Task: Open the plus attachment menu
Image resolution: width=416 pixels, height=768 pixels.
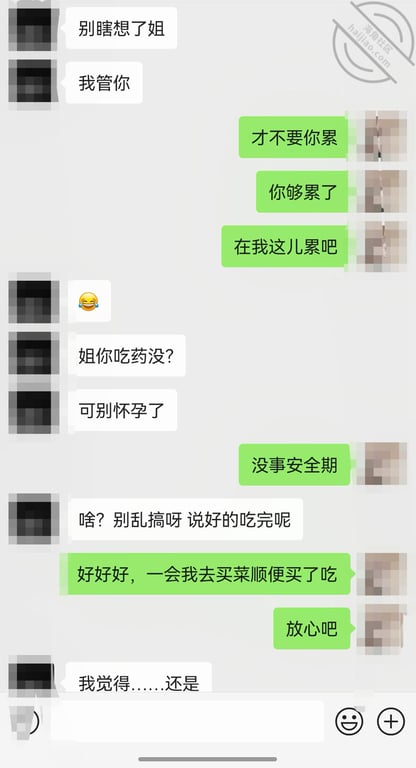Action: click(x=391, y=721)
